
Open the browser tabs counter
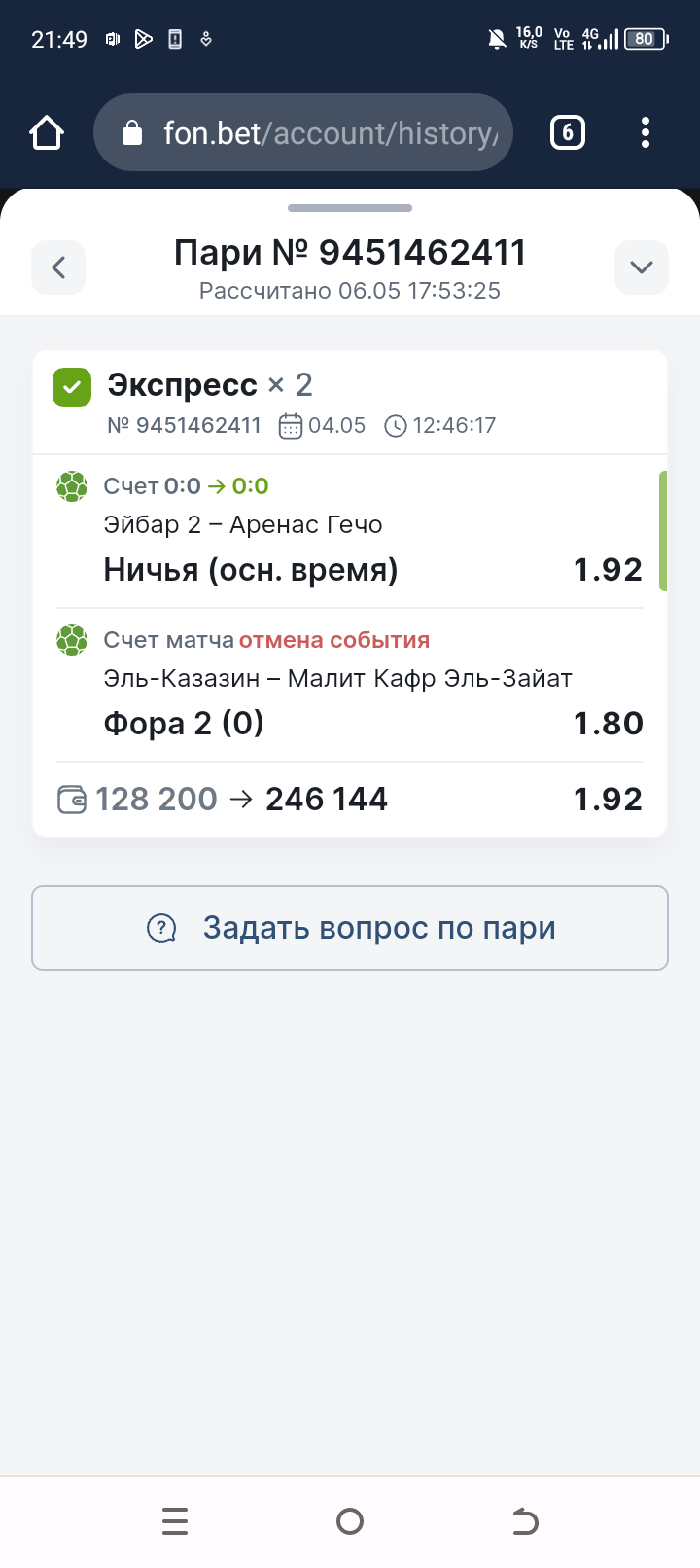click(x=568, y=132)
